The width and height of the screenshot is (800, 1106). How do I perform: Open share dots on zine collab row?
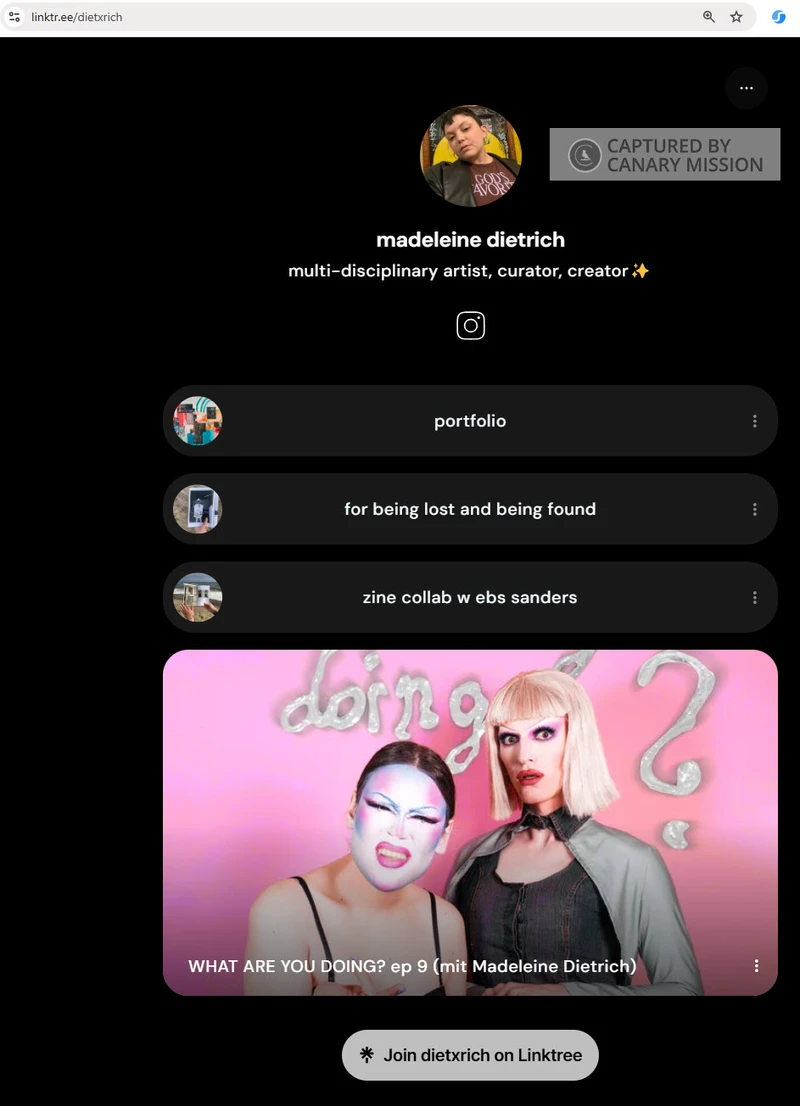755,597
